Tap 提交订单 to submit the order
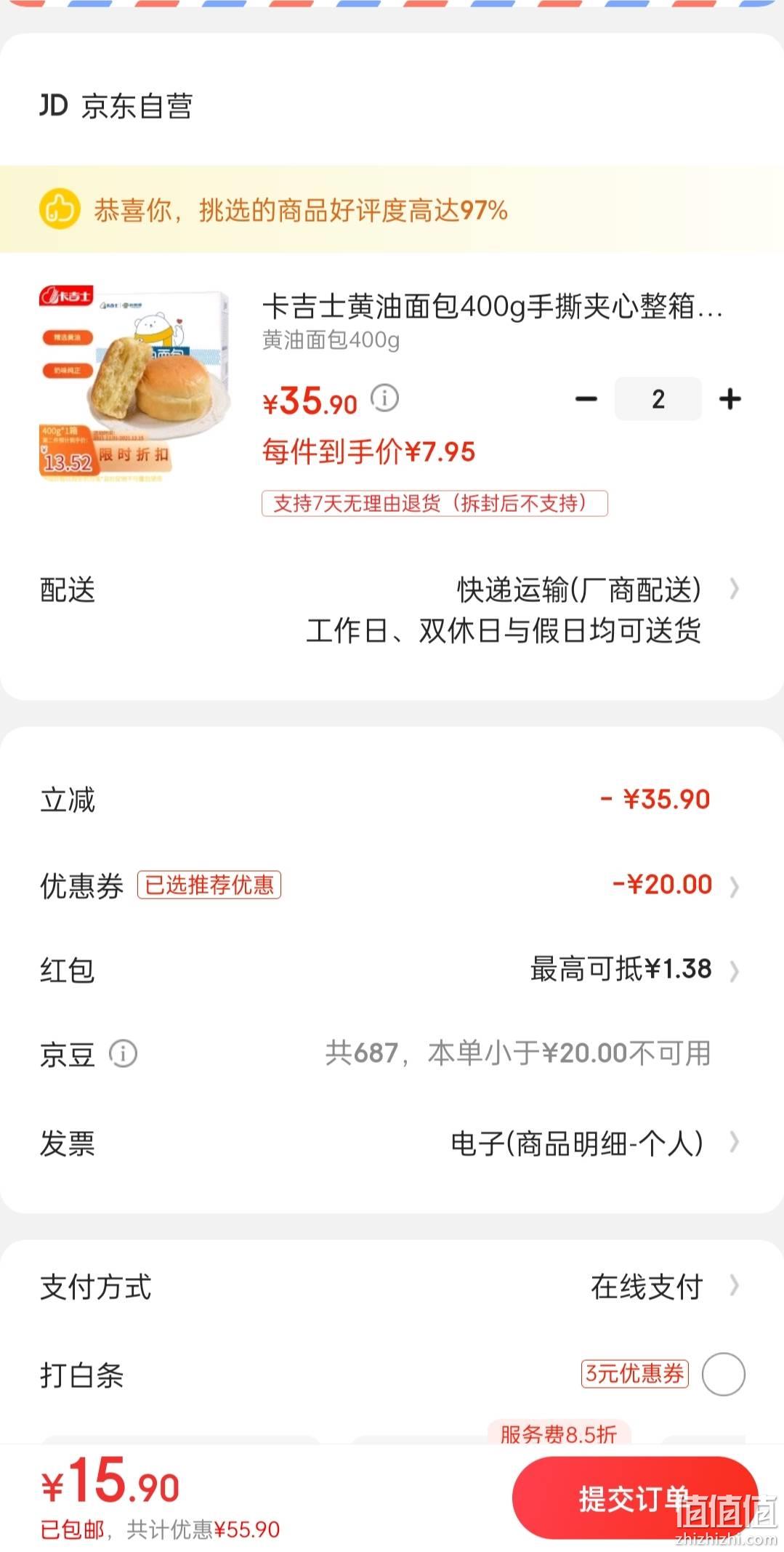The height and width of the screenshot is (1552, 784). tap(635, 1497)
